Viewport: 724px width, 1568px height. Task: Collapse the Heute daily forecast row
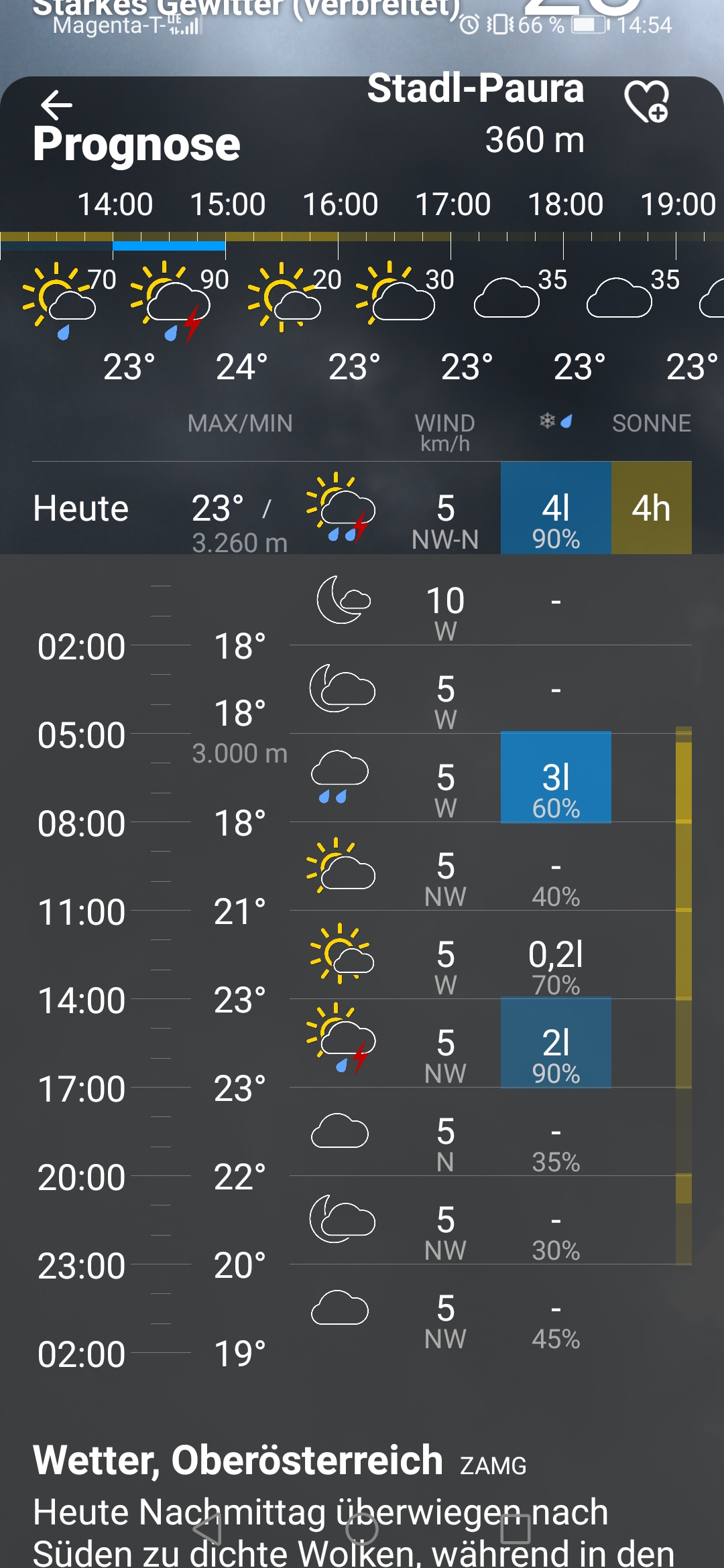click(x=362, y=508)
